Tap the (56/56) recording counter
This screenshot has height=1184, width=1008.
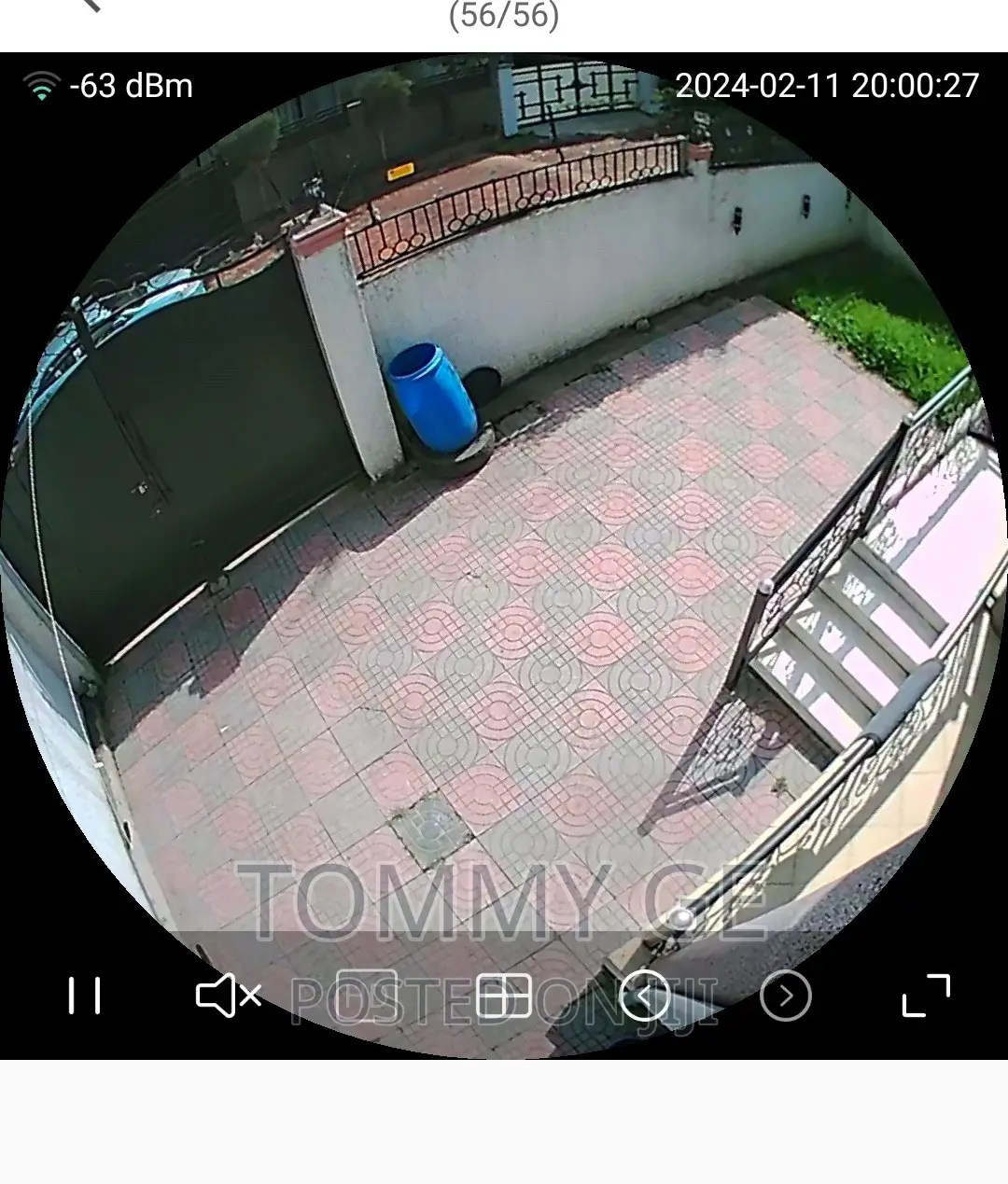pos(504,14)
